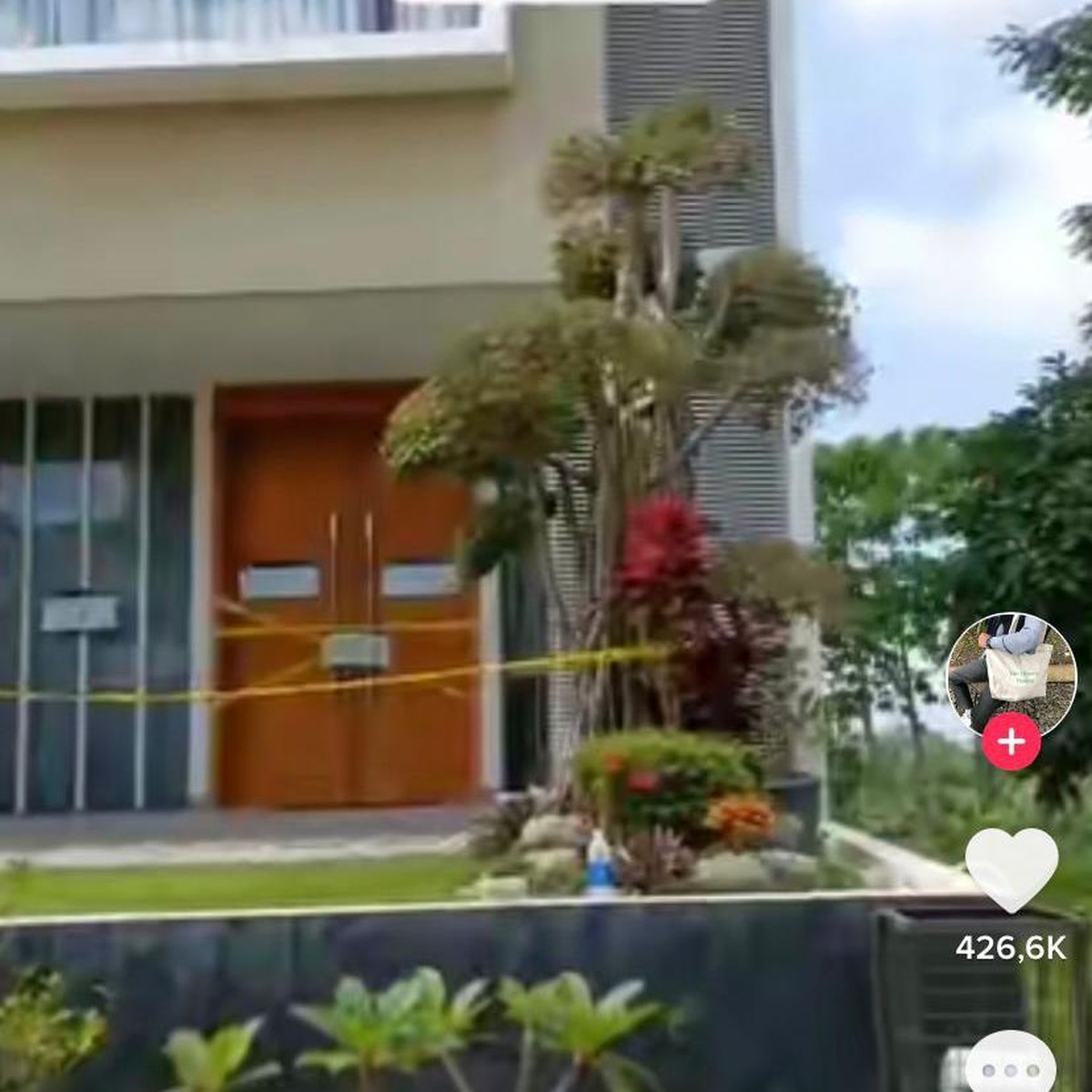The height and width of the screenshot is (1092, 1092).
Task: Like this video with the heart icon
Action: 1011,867
